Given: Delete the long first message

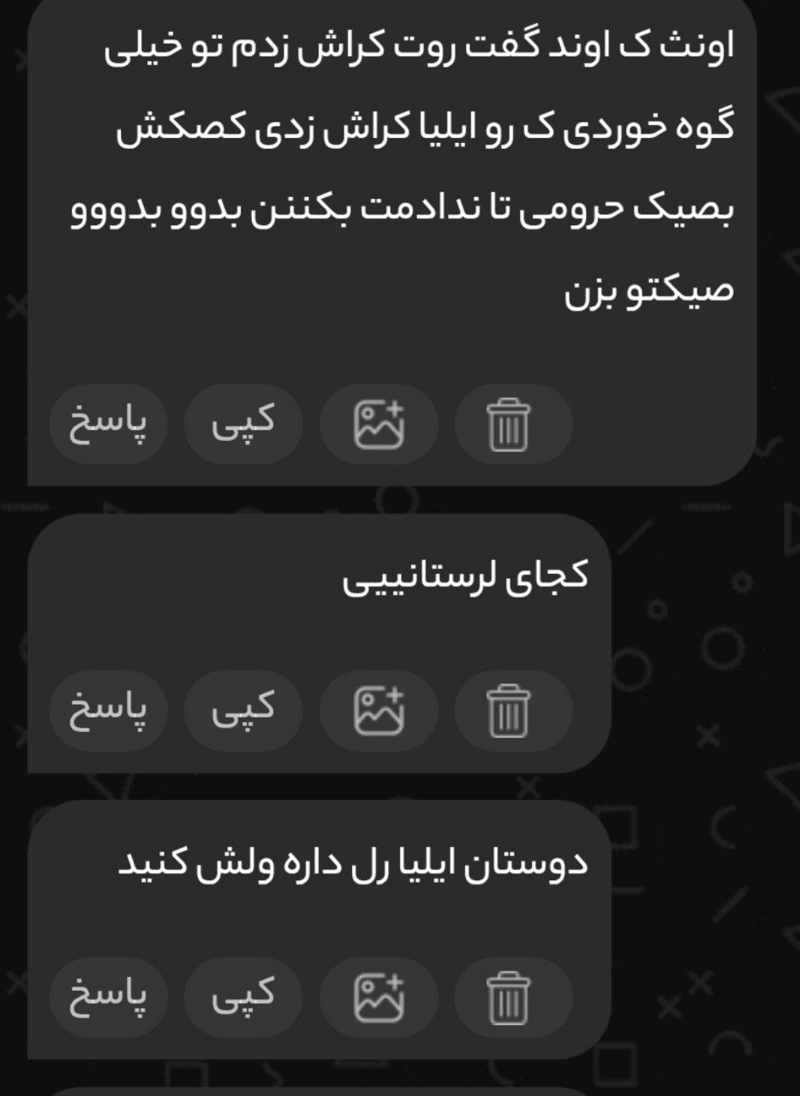Looking at the screenshot, I should tap(512, 424).
